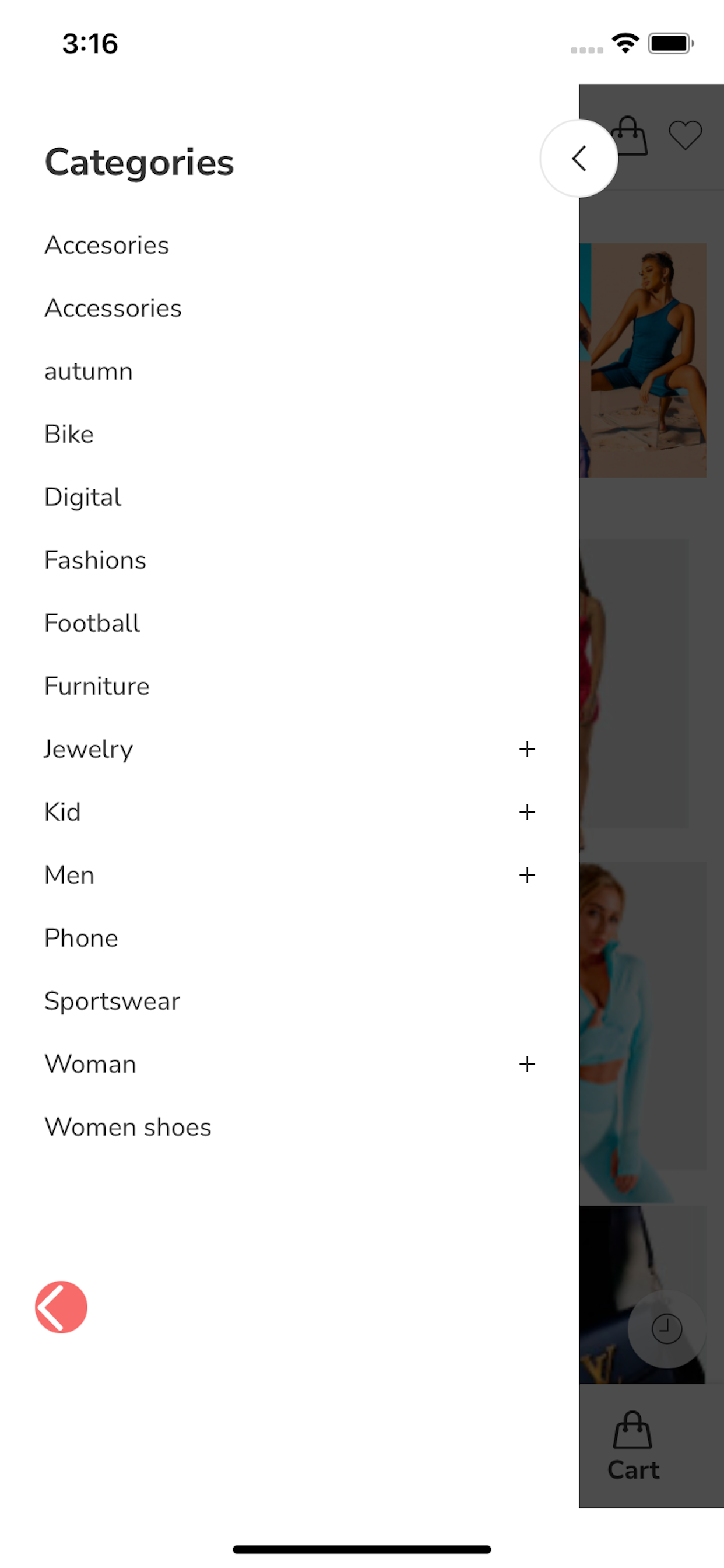This screenshot has height=1568, width=724.
Task: Open the wishlist heart icon
Action: [685, 135]
